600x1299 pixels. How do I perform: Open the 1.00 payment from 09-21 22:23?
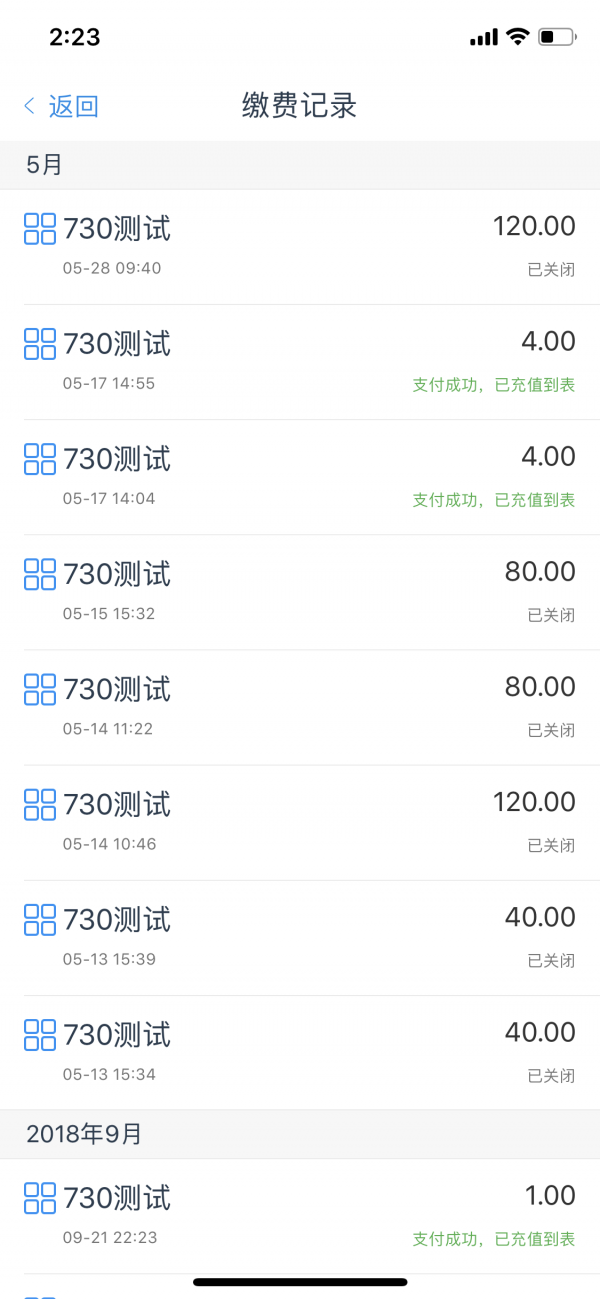300,1216
